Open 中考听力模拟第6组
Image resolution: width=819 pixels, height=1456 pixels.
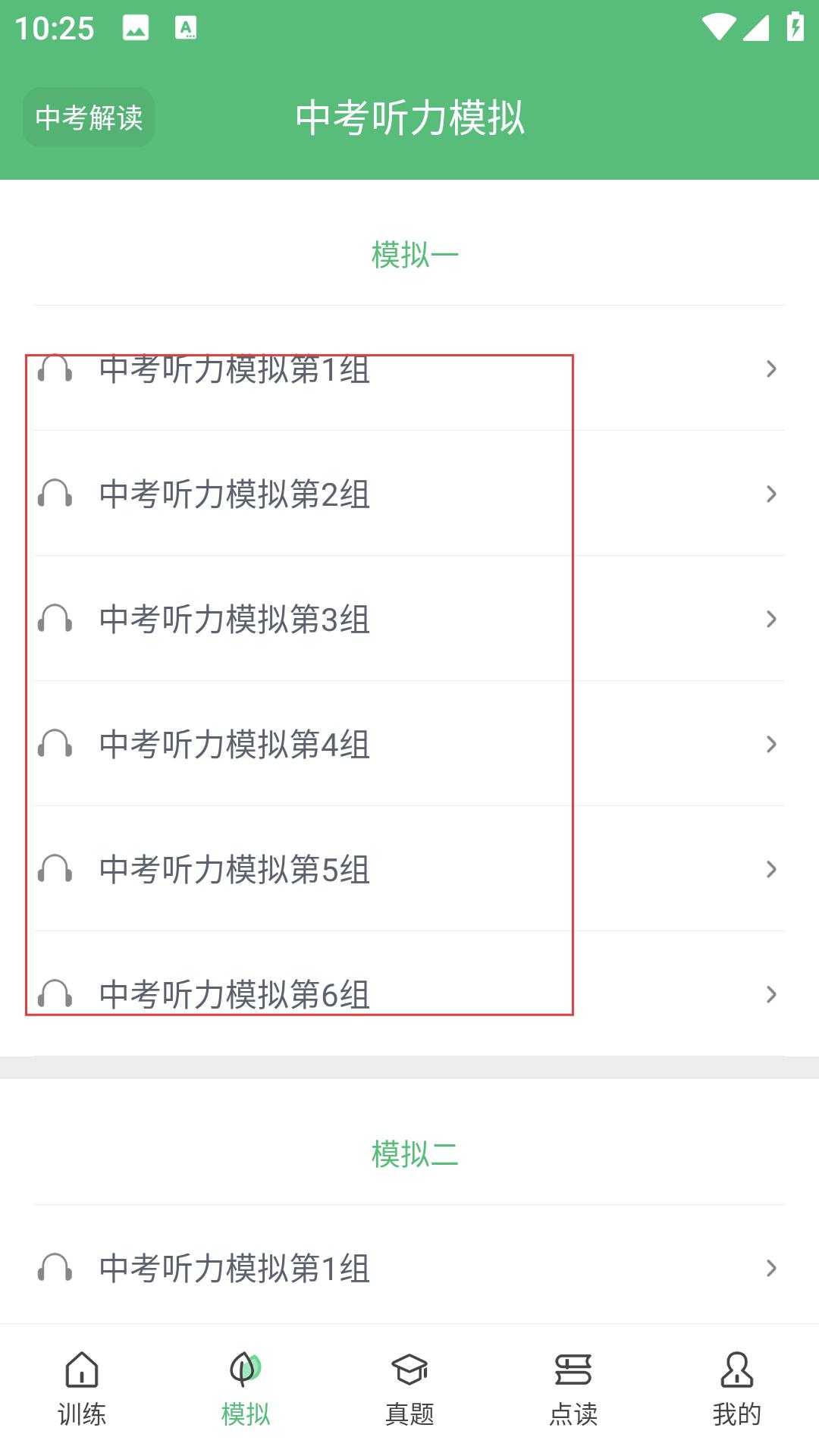coord(409,994)
